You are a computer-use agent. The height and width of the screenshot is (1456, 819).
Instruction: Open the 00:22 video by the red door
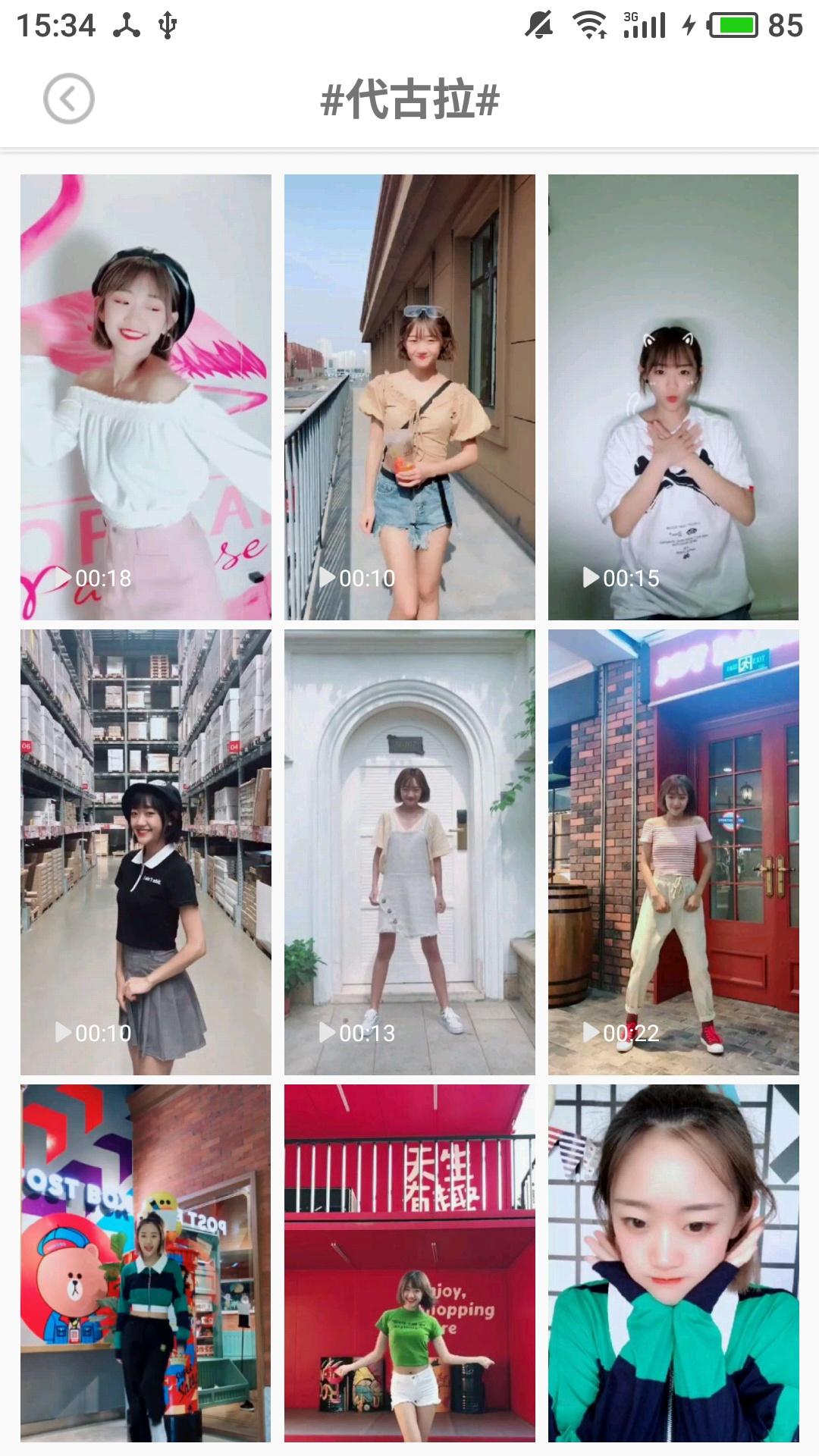click(673, 852)
